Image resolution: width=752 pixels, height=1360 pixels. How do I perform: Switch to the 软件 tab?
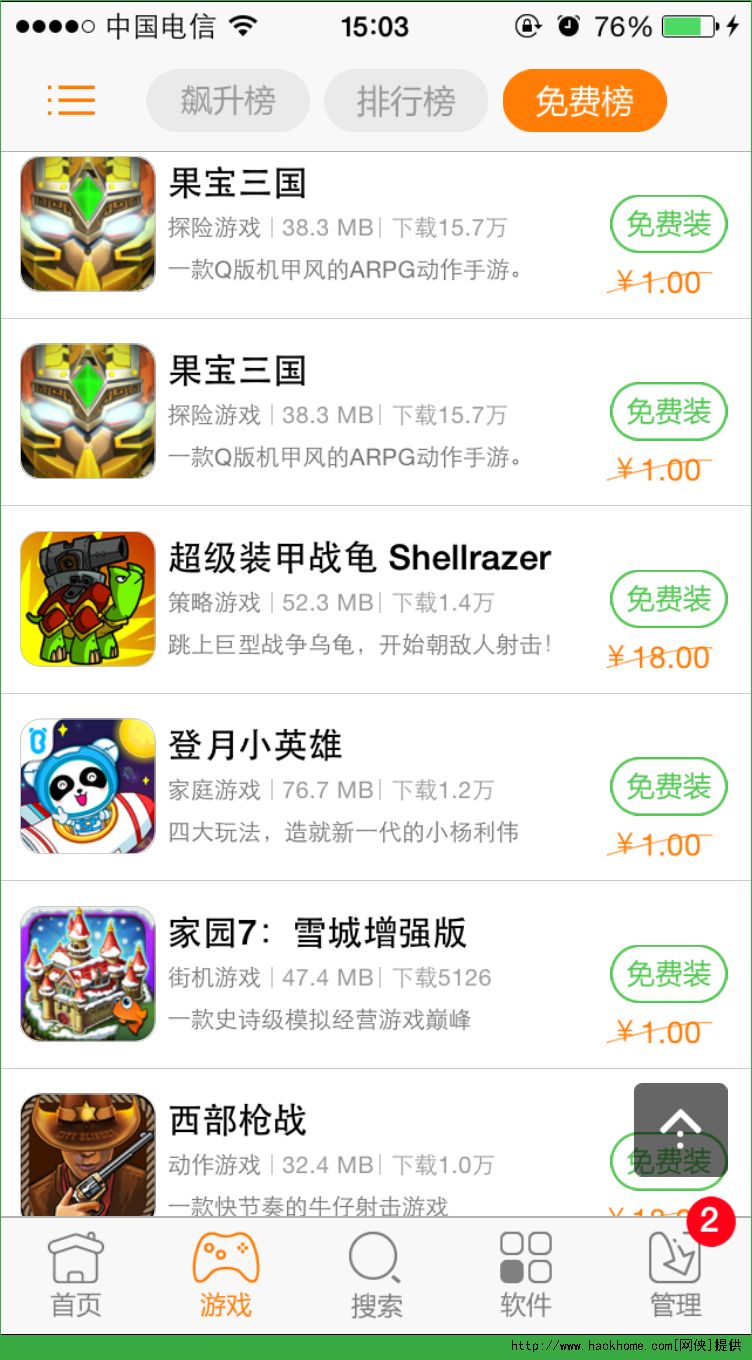point(526,1274)
